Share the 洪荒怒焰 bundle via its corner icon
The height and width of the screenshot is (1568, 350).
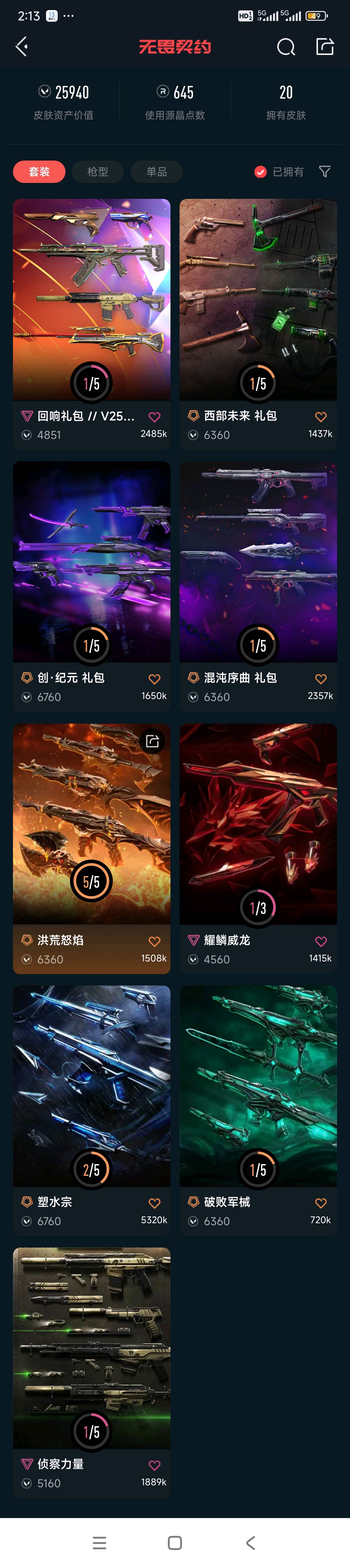153,741
